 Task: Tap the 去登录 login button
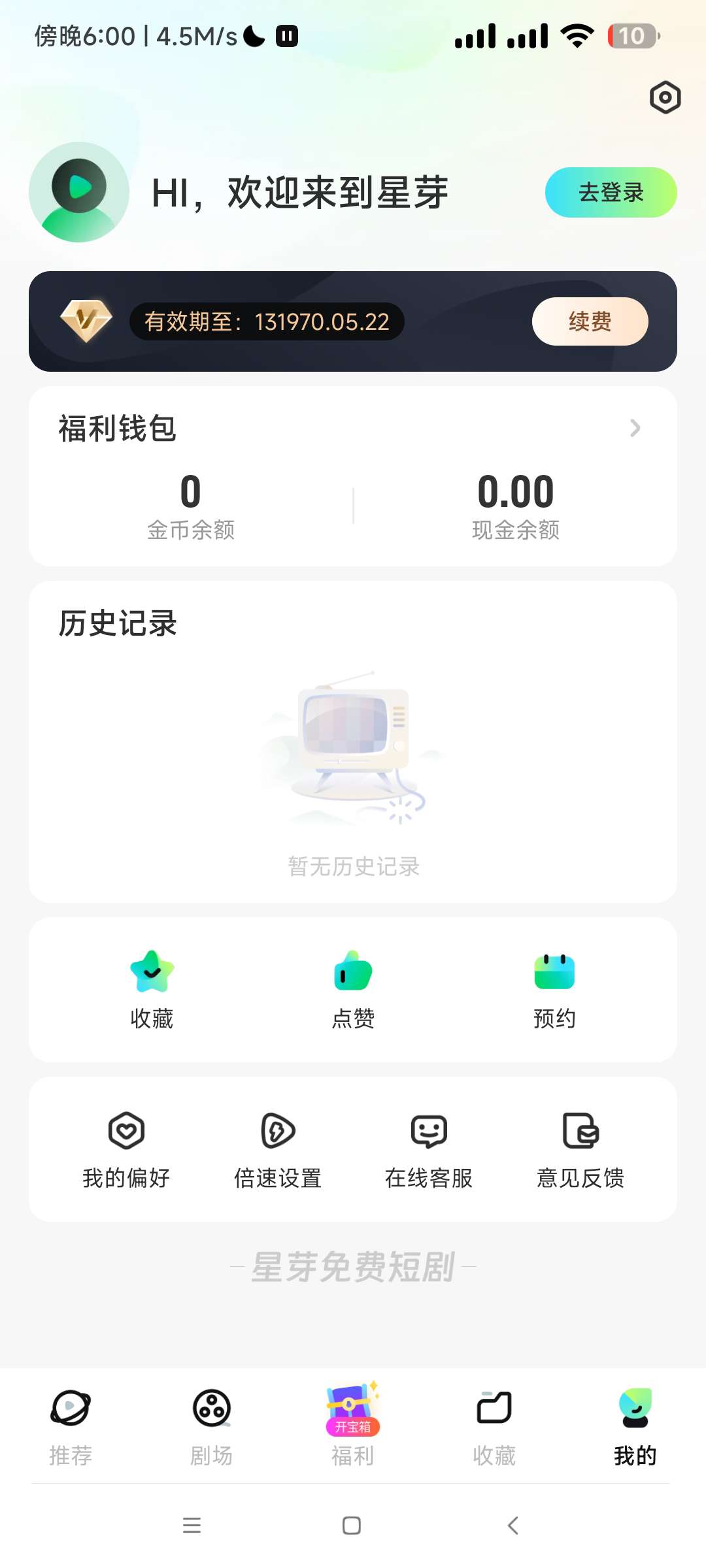pyautogui.click(x=611, y=192)
